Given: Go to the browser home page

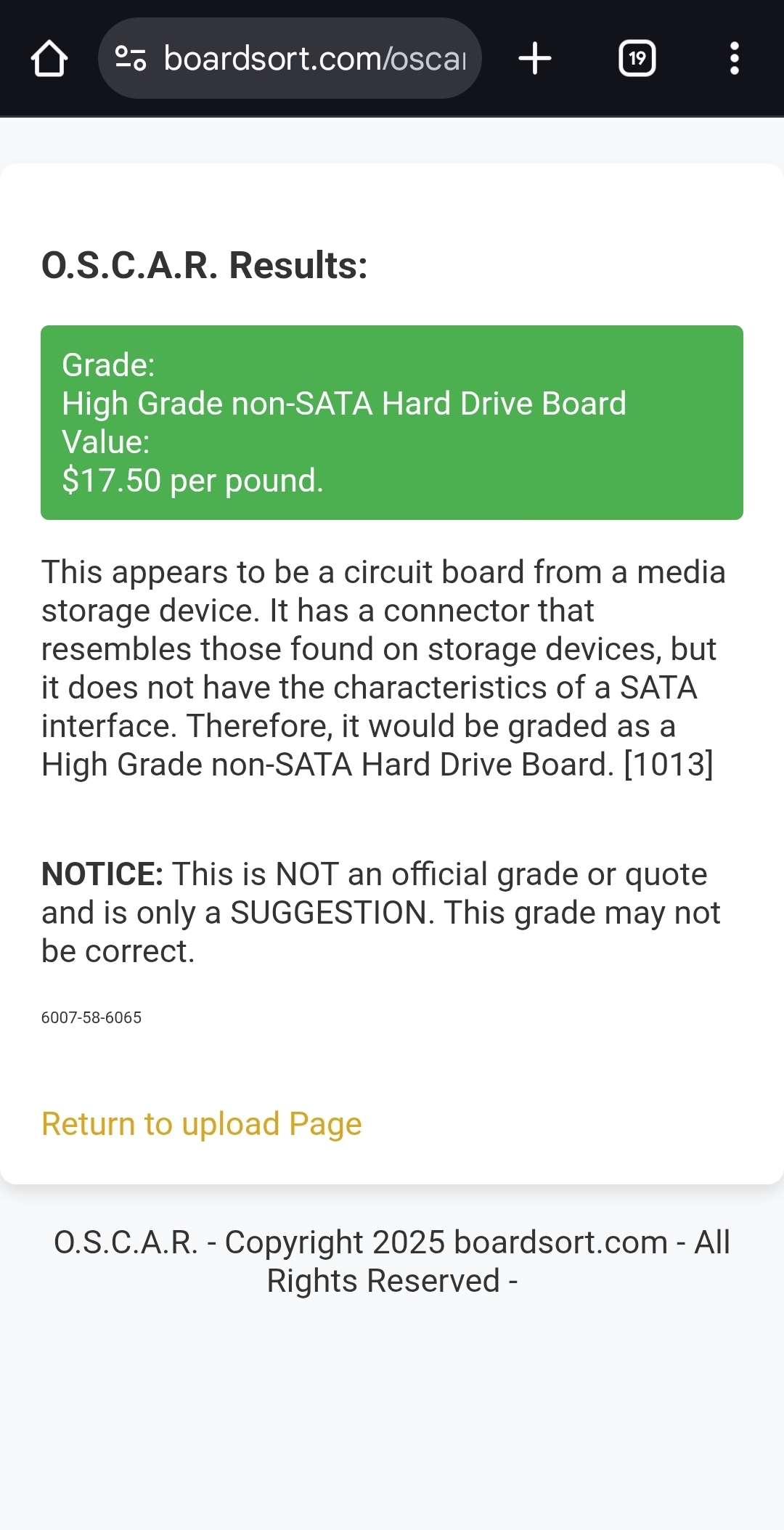Looking at the screenshot, I should tap(49, 58).
